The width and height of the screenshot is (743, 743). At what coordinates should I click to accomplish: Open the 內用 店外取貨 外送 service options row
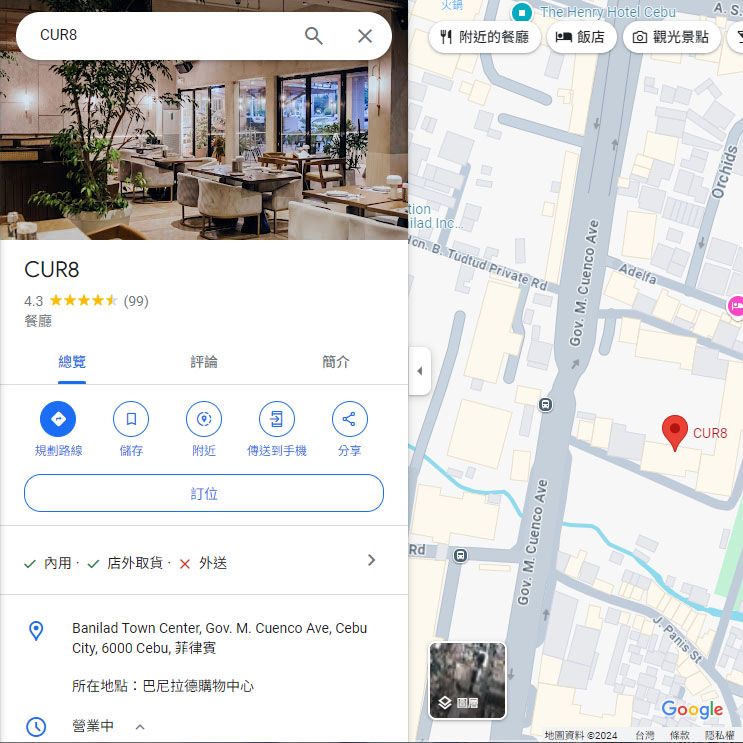204,562
